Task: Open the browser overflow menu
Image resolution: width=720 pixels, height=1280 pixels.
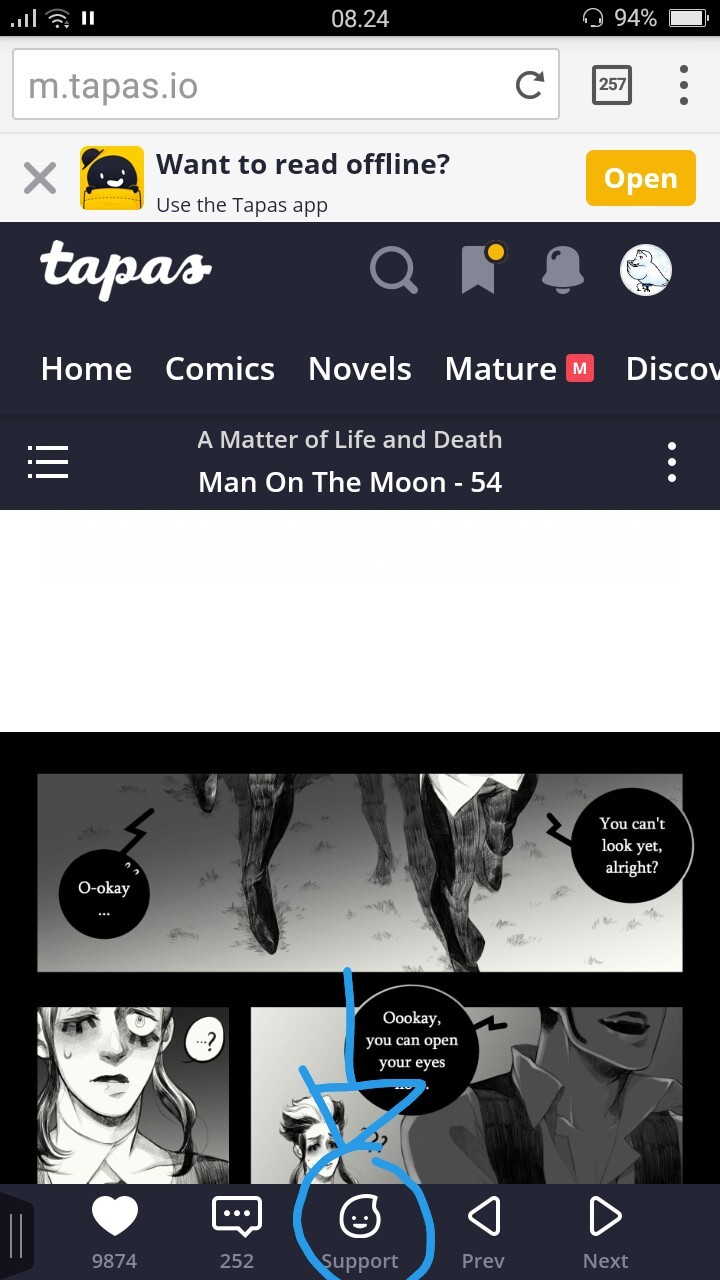Action: pos(684,85)
